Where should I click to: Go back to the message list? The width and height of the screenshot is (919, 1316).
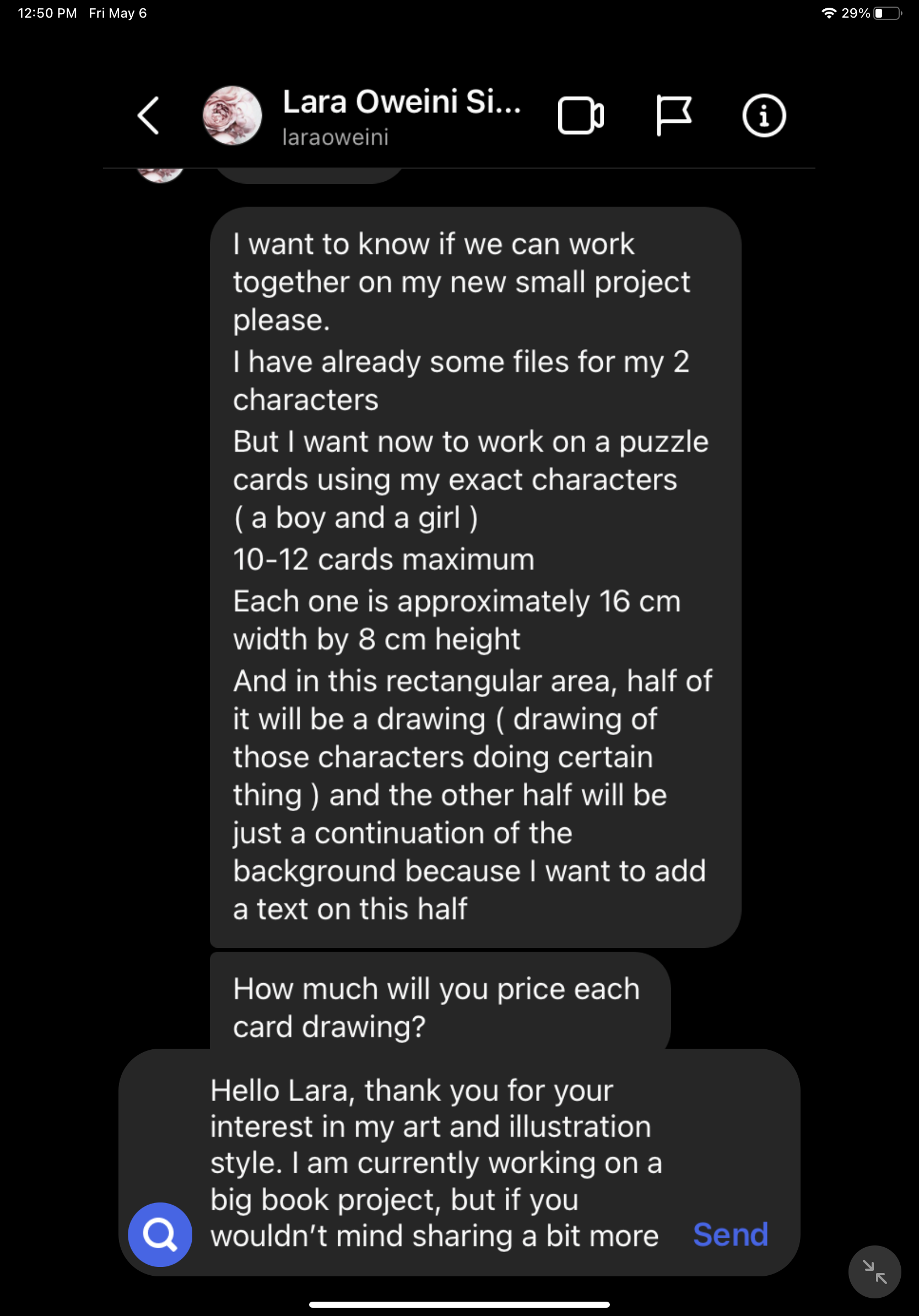pos(148,116)
